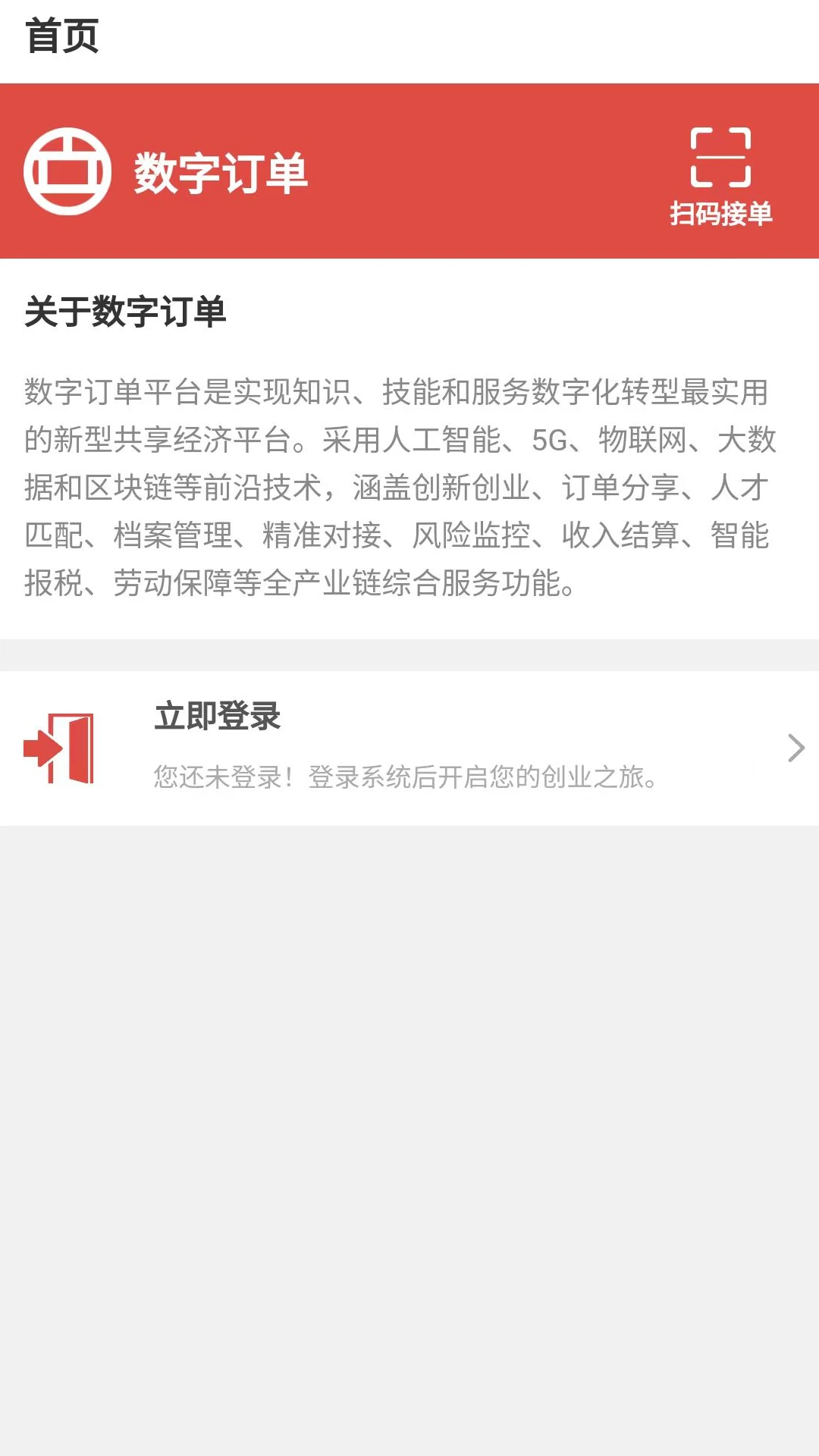Image resolution: width=819 pixels, height=1456 pixels.
Task: Tap the right-pointing arrow on login card
Action: click(794, 748)
